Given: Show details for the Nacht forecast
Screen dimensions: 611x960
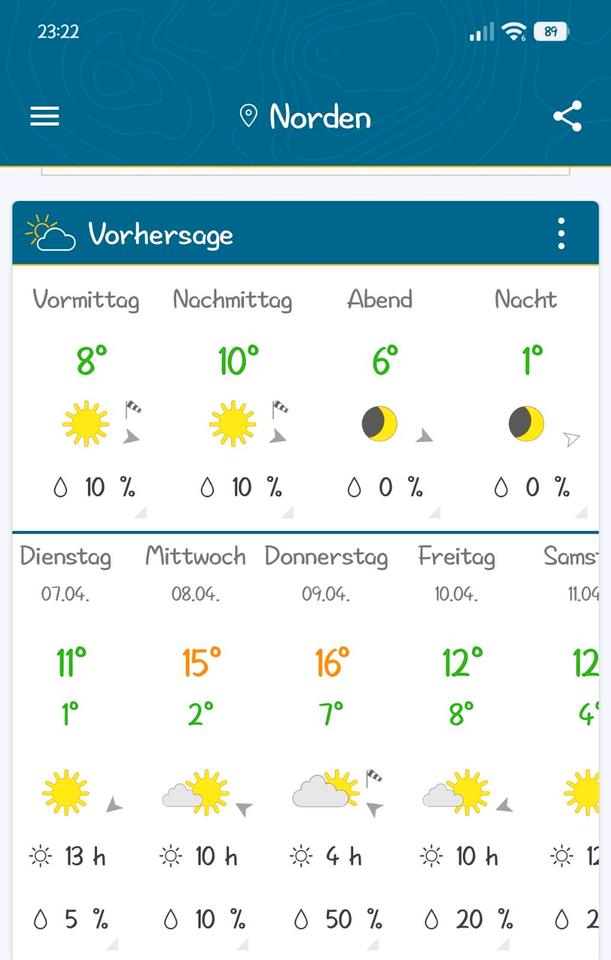Looking at the screenshot, I should [527, 400].
